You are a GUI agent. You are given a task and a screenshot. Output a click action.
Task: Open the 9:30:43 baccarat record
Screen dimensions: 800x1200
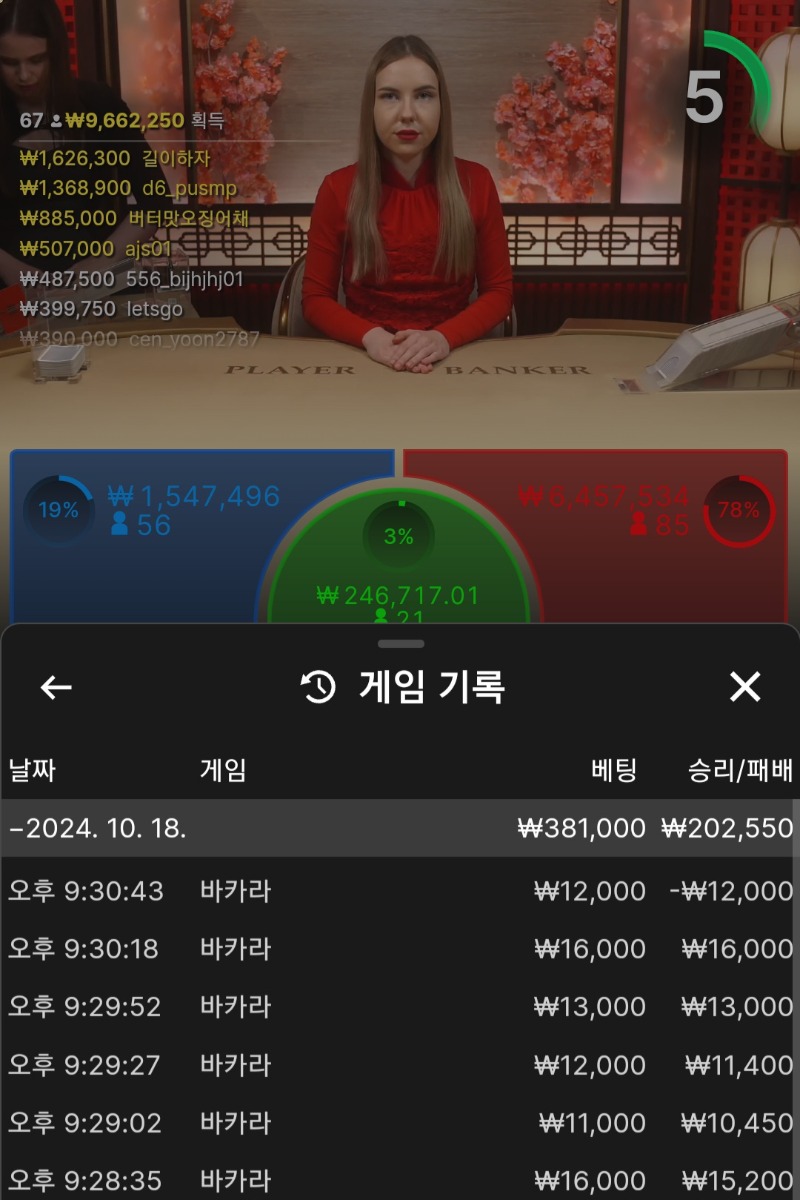pos(400,891)
